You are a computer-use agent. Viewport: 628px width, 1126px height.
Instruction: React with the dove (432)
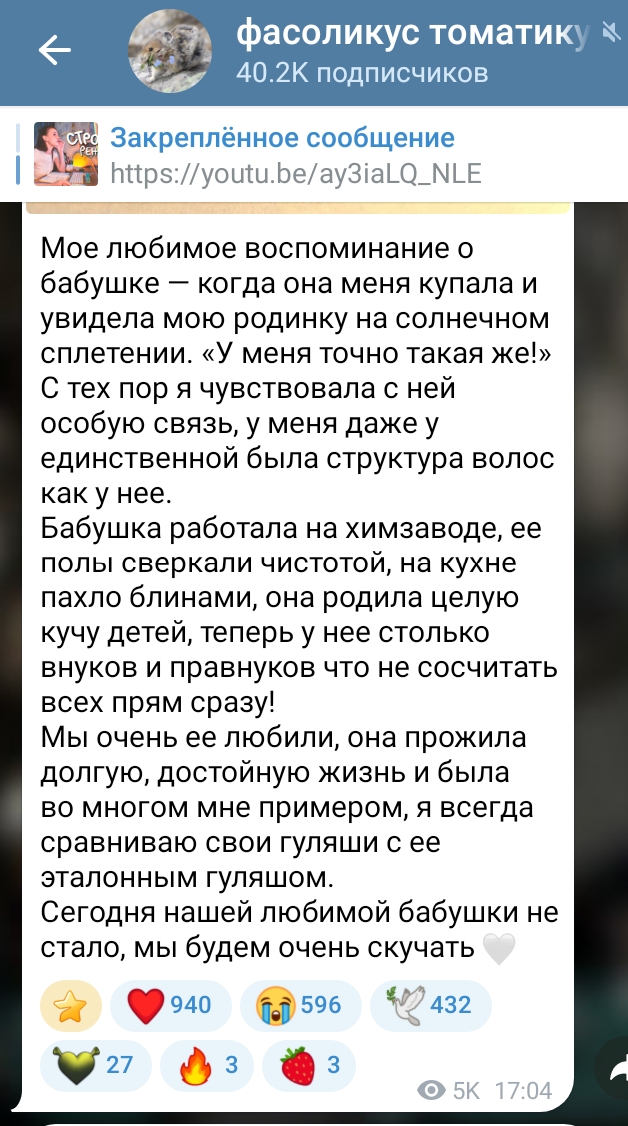tap(430, 1004)
